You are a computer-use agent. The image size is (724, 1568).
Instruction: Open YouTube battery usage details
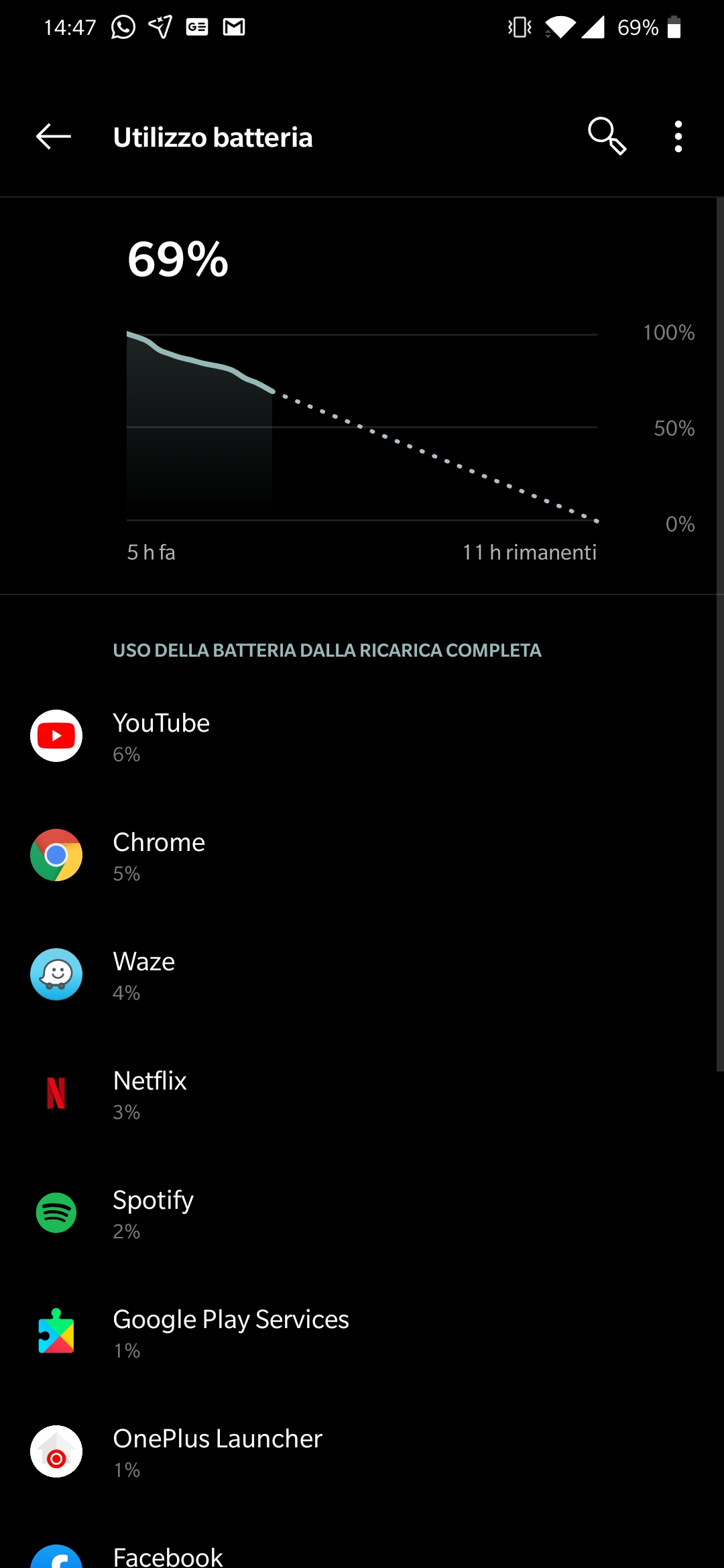pos(362,736)
